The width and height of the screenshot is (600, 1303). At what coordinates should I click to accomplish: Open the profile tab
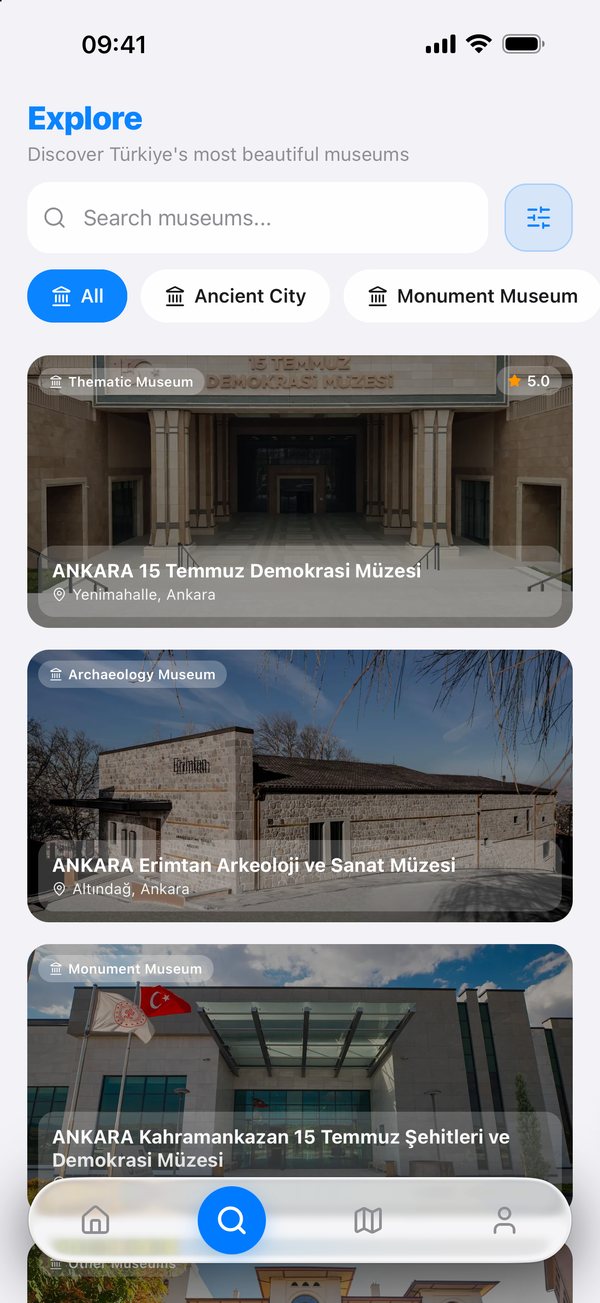coord(505,1220)
